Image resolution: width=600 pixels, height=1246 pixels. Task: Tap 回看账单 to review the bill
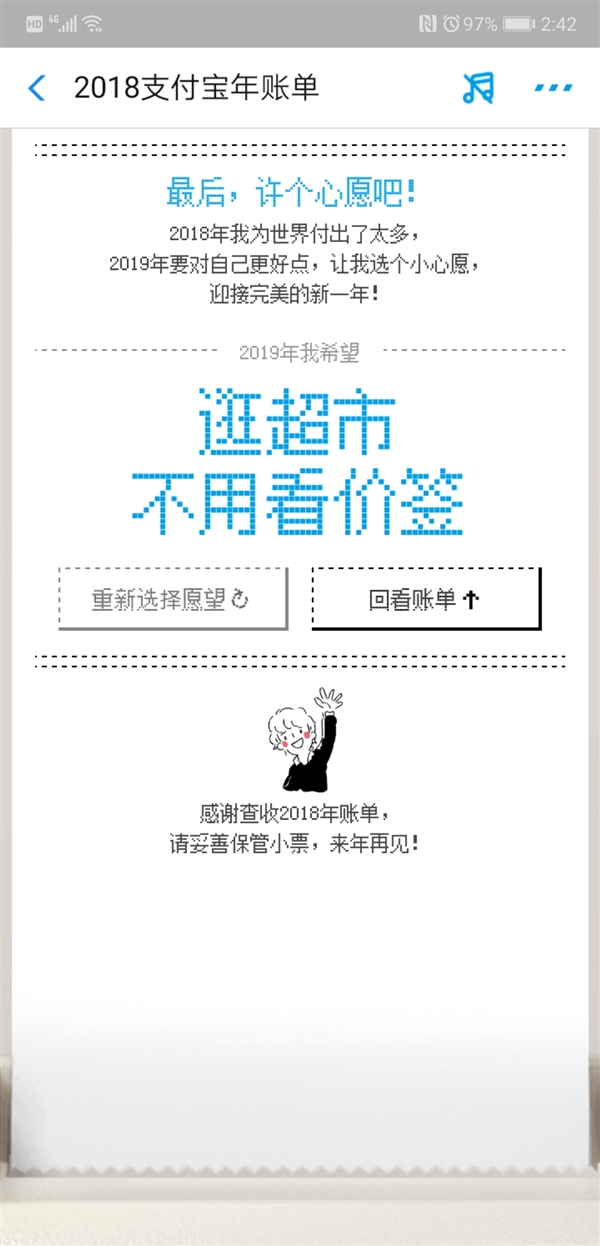pyautogui.click(x=426, y=599)
